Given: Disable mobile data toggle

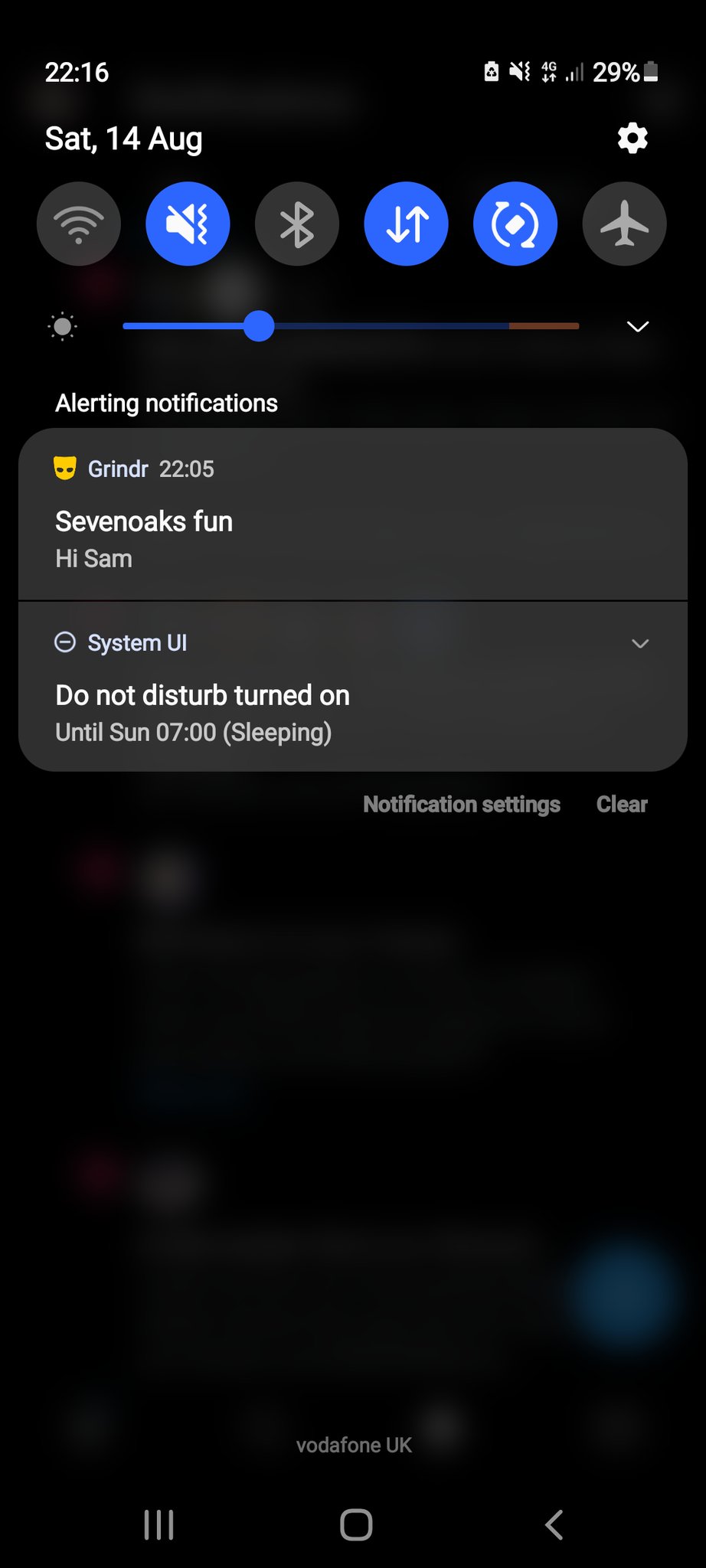Looking at the screenshot, I should pyautogui.click(x=406, y=224).
